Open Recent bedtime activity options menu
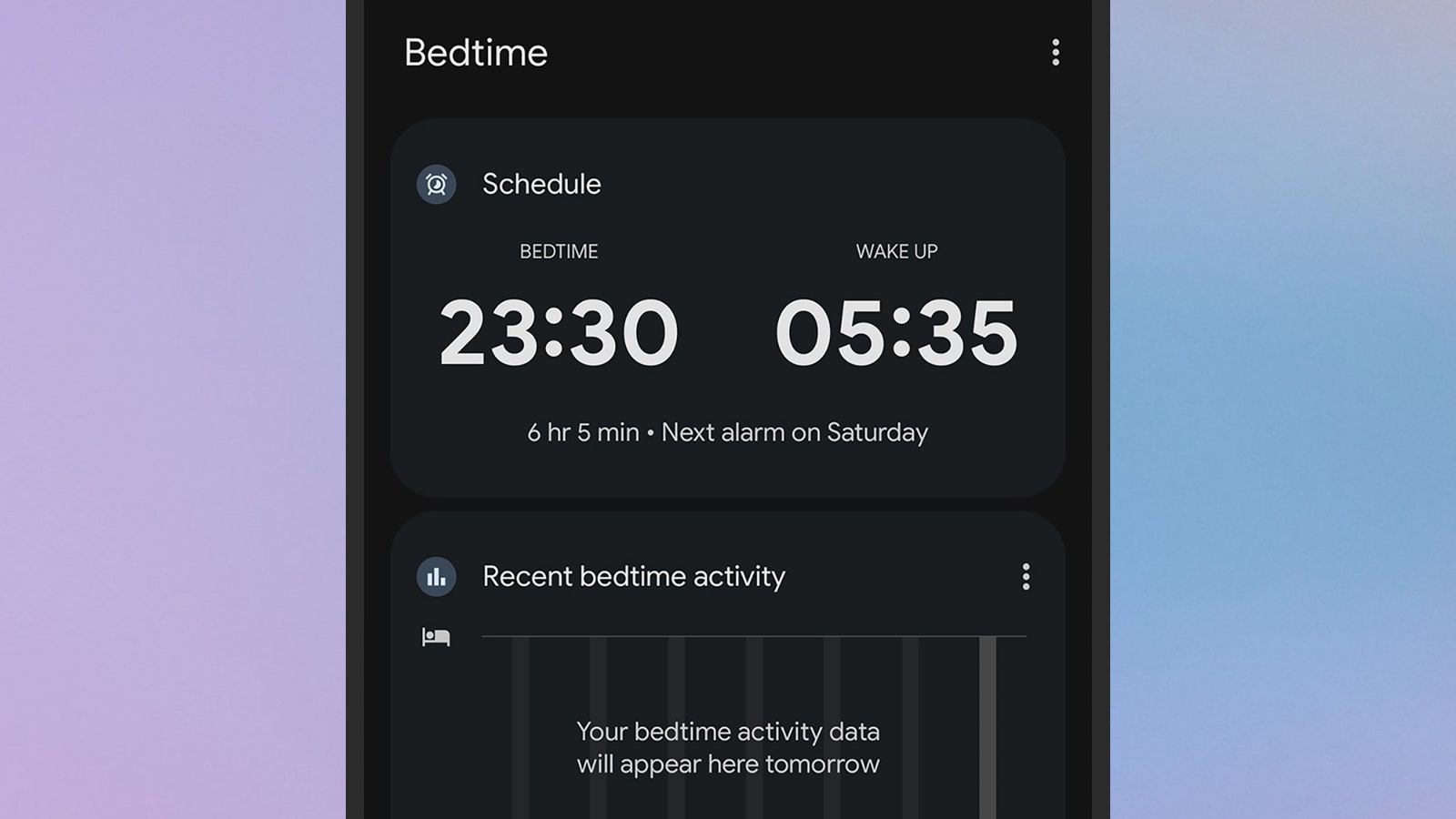The image size is (1456, 819). [1026, 577]
